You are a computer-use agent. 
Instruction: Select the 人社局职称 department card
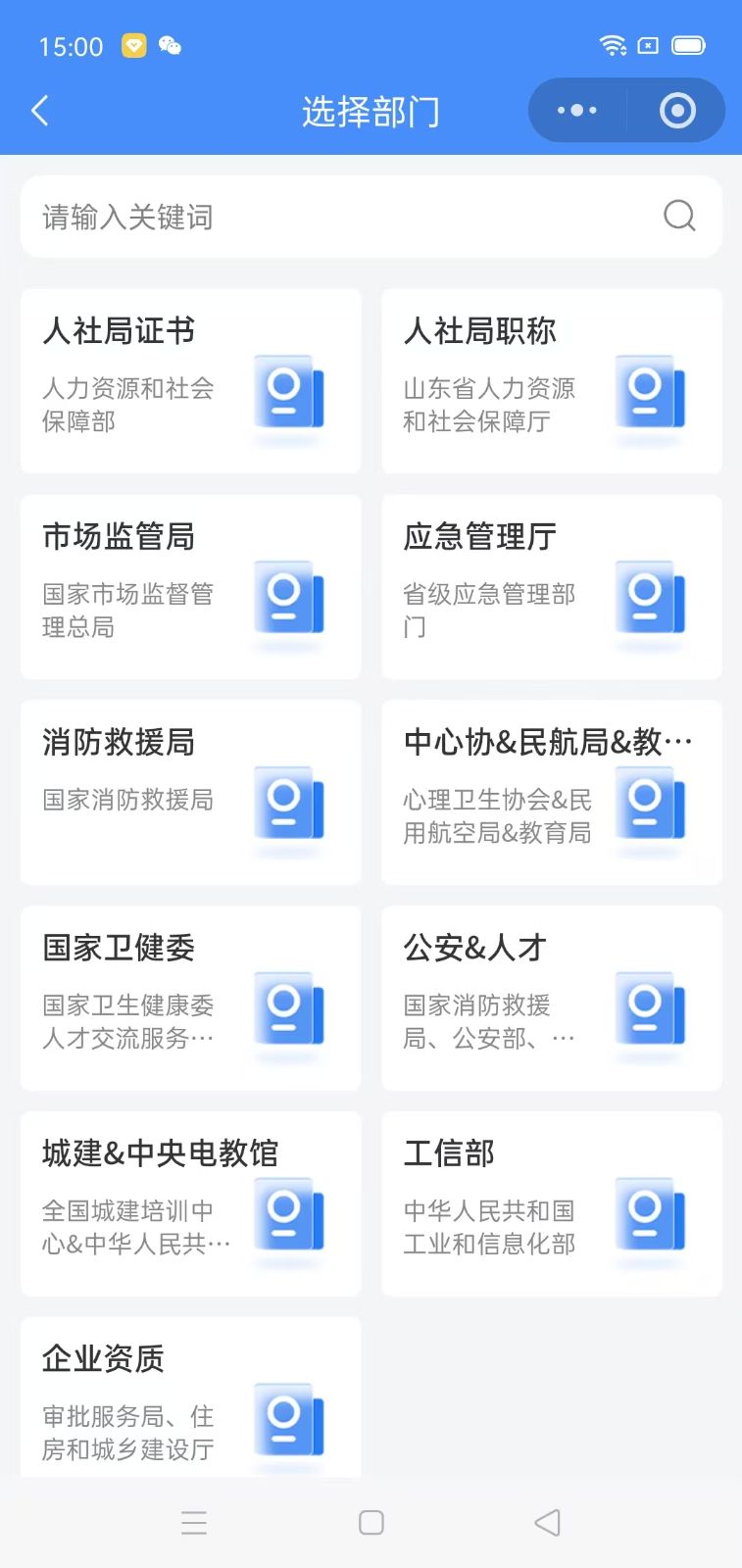pyautogui.click(x=552, y=381)
